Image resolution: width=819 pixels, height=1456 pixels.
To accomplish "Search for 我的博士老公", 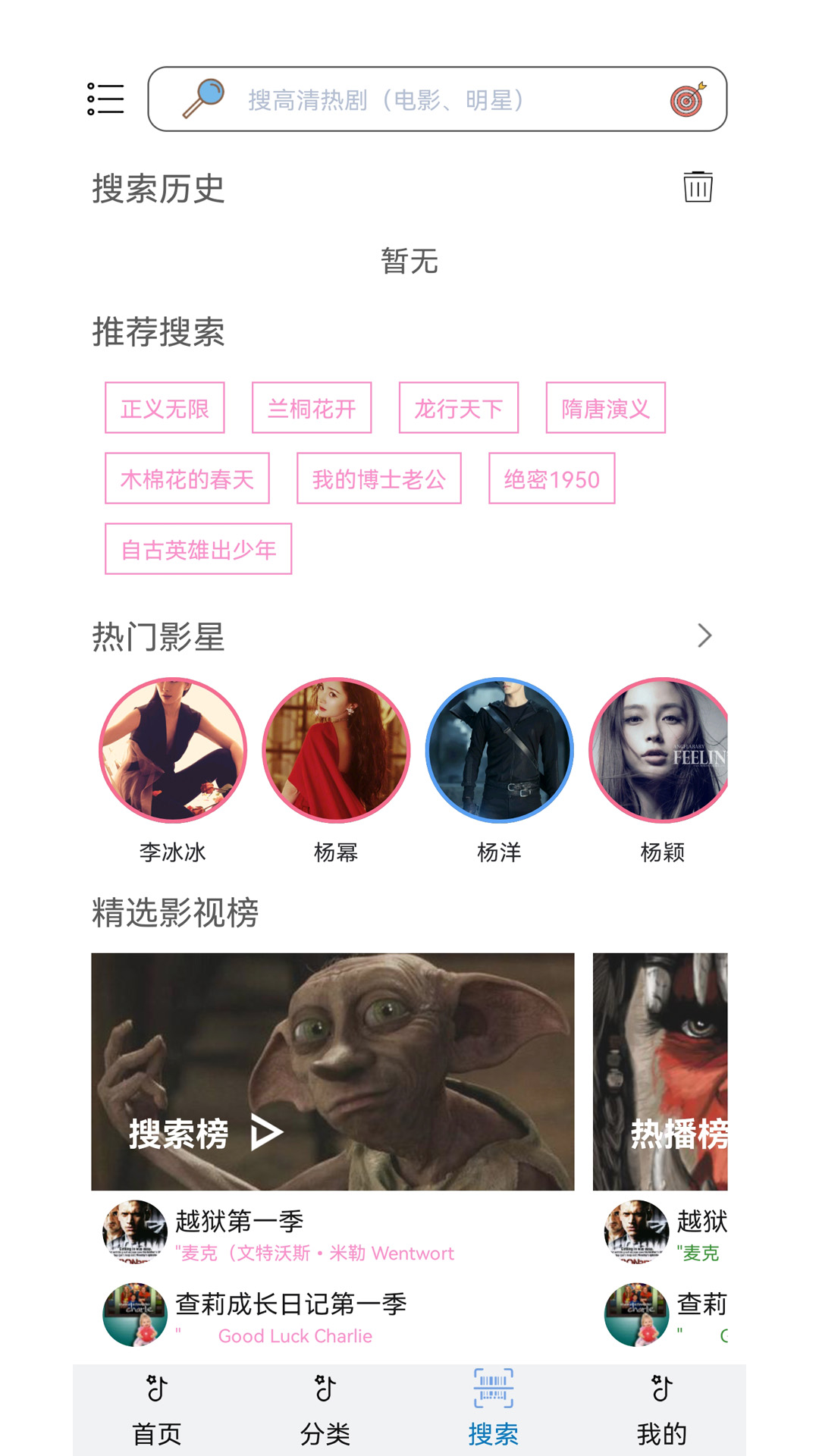I will click(379, 479).
